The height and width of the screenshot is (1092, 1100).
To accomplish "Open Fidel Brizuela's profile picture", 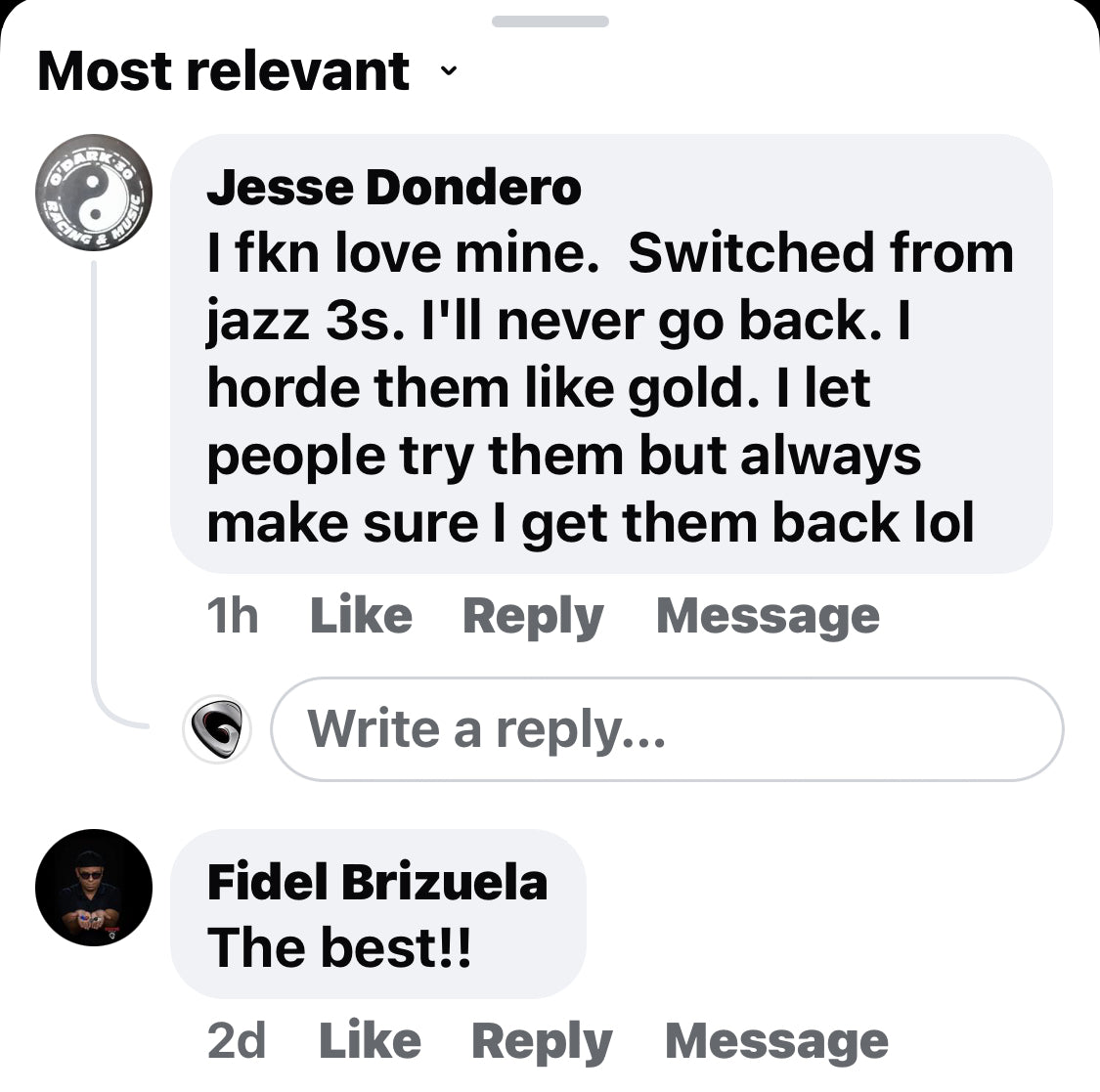I will [94, 888].
